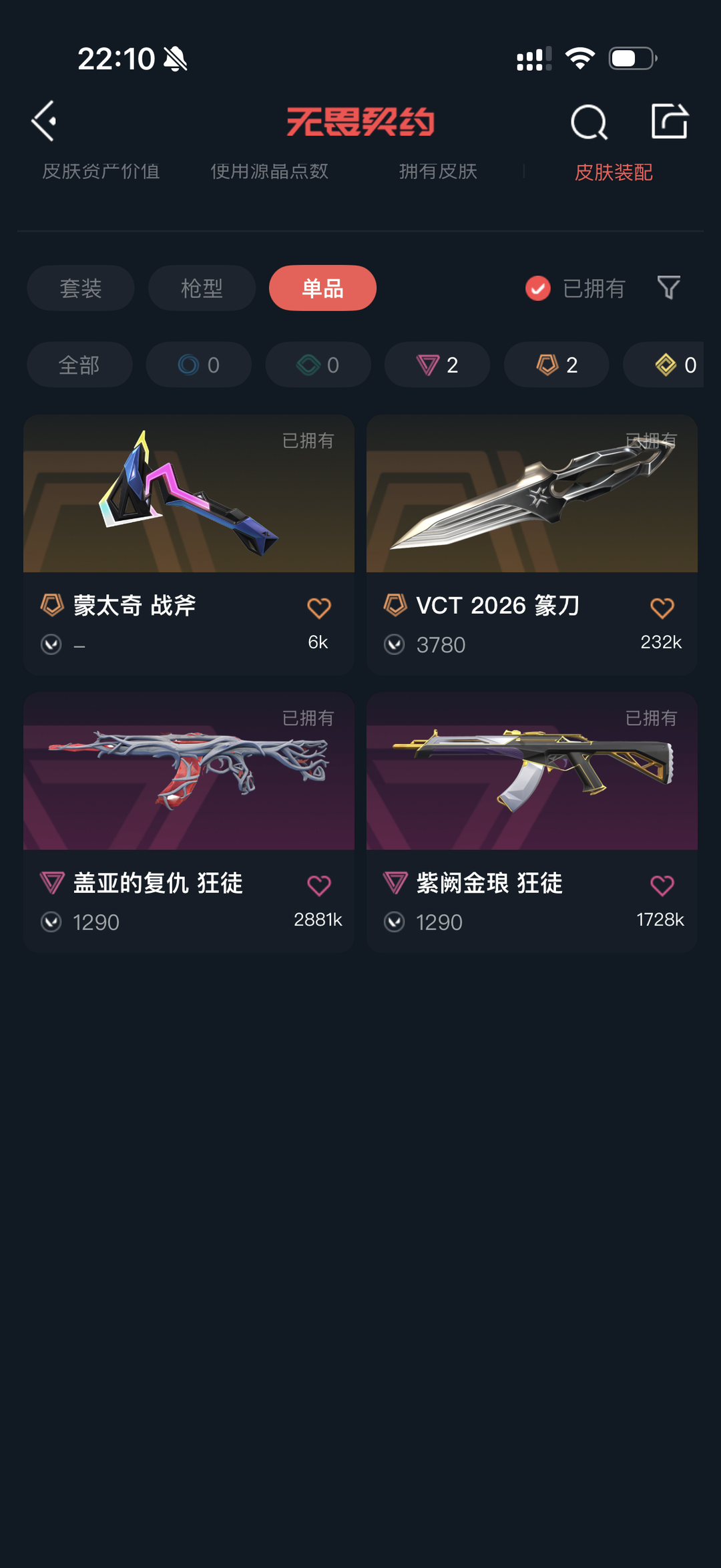
Task: Filter by the pink triangle rarity chip
Action: (437, 365)
